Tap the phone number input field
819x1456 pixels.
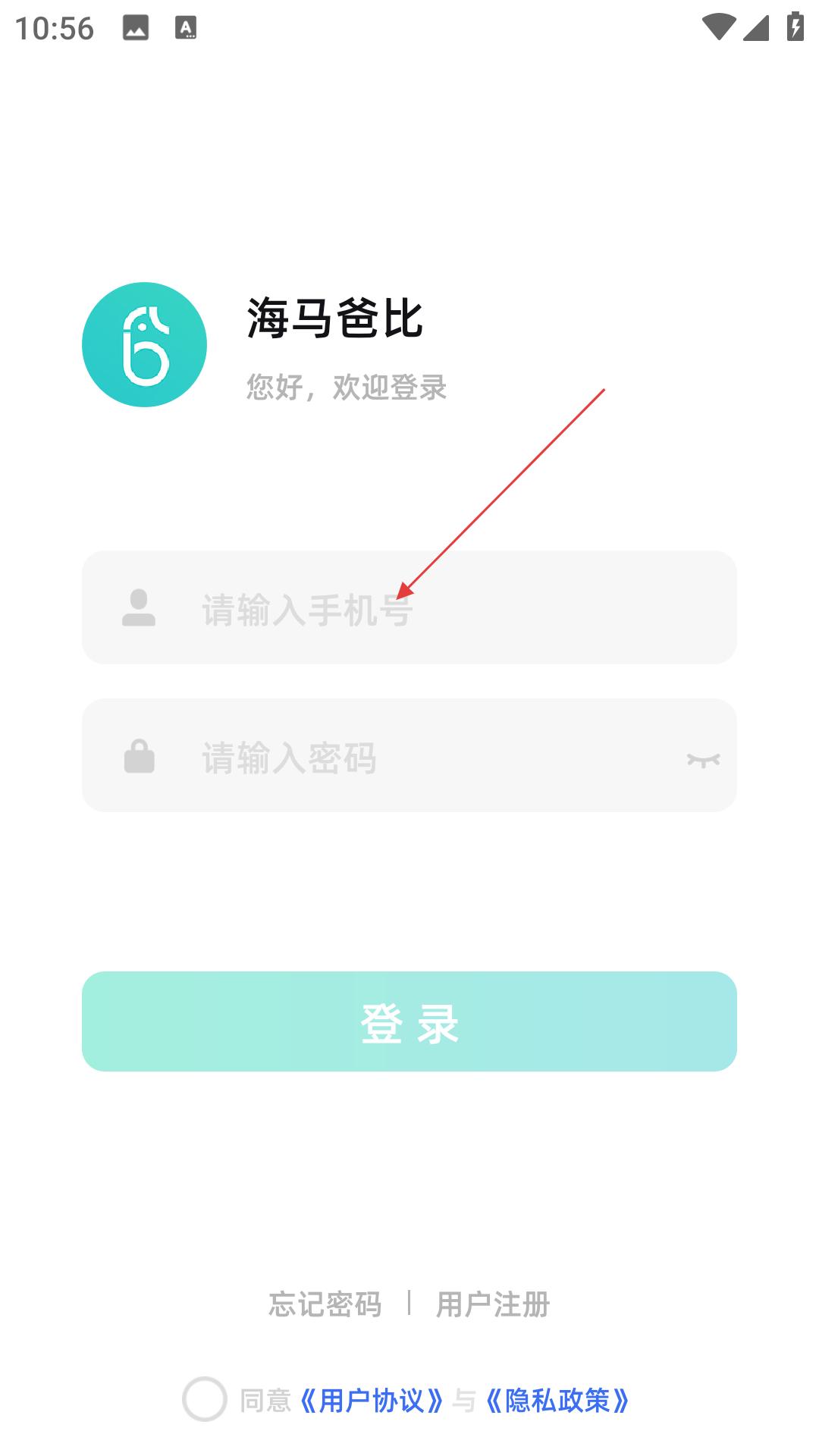pyautogui.click(x=409, y=607)
